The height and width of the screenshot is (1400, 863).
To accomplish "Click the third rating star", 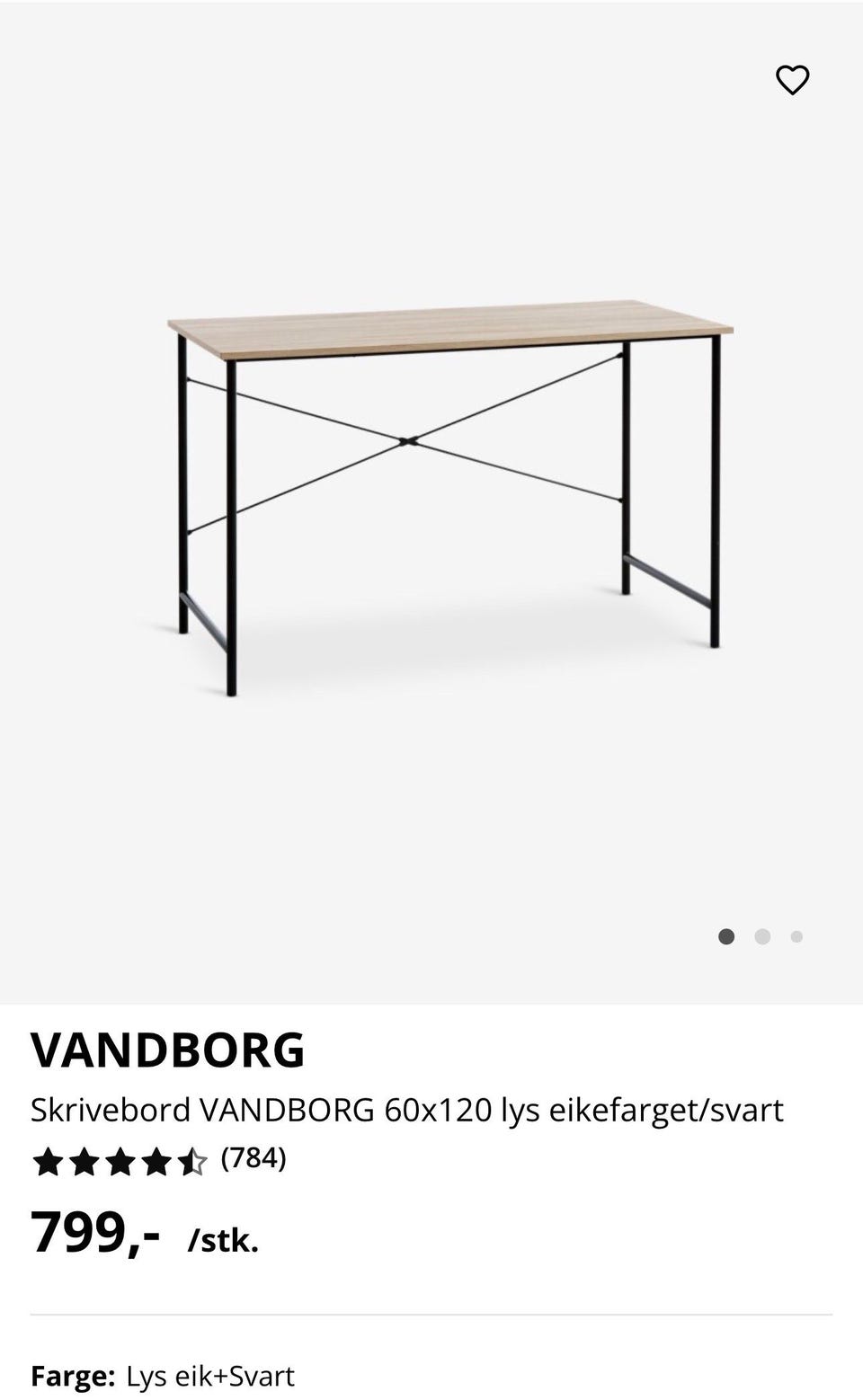I will click(x=120, y=1162).
